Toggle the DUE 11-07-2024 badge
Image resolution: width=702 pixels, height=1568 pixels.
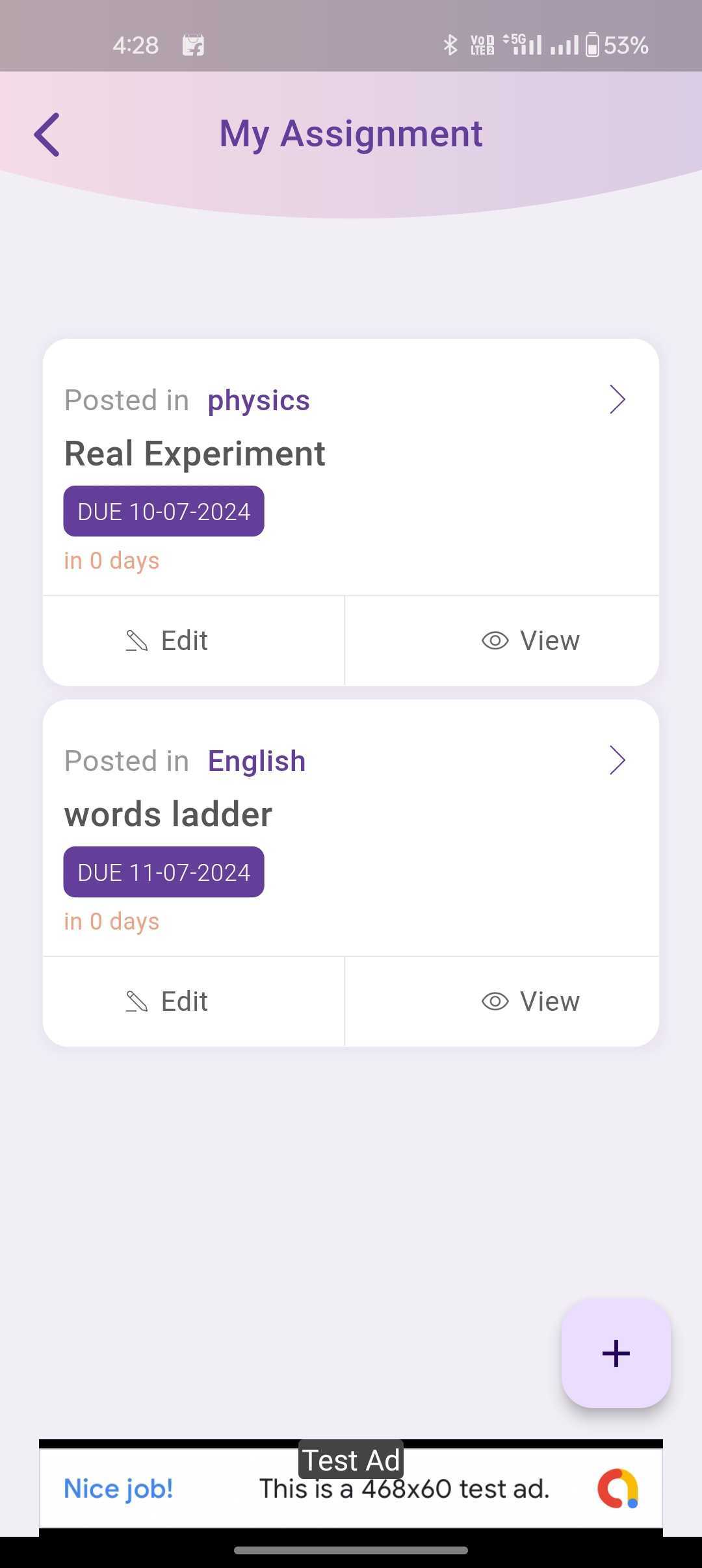pos(163,872)
